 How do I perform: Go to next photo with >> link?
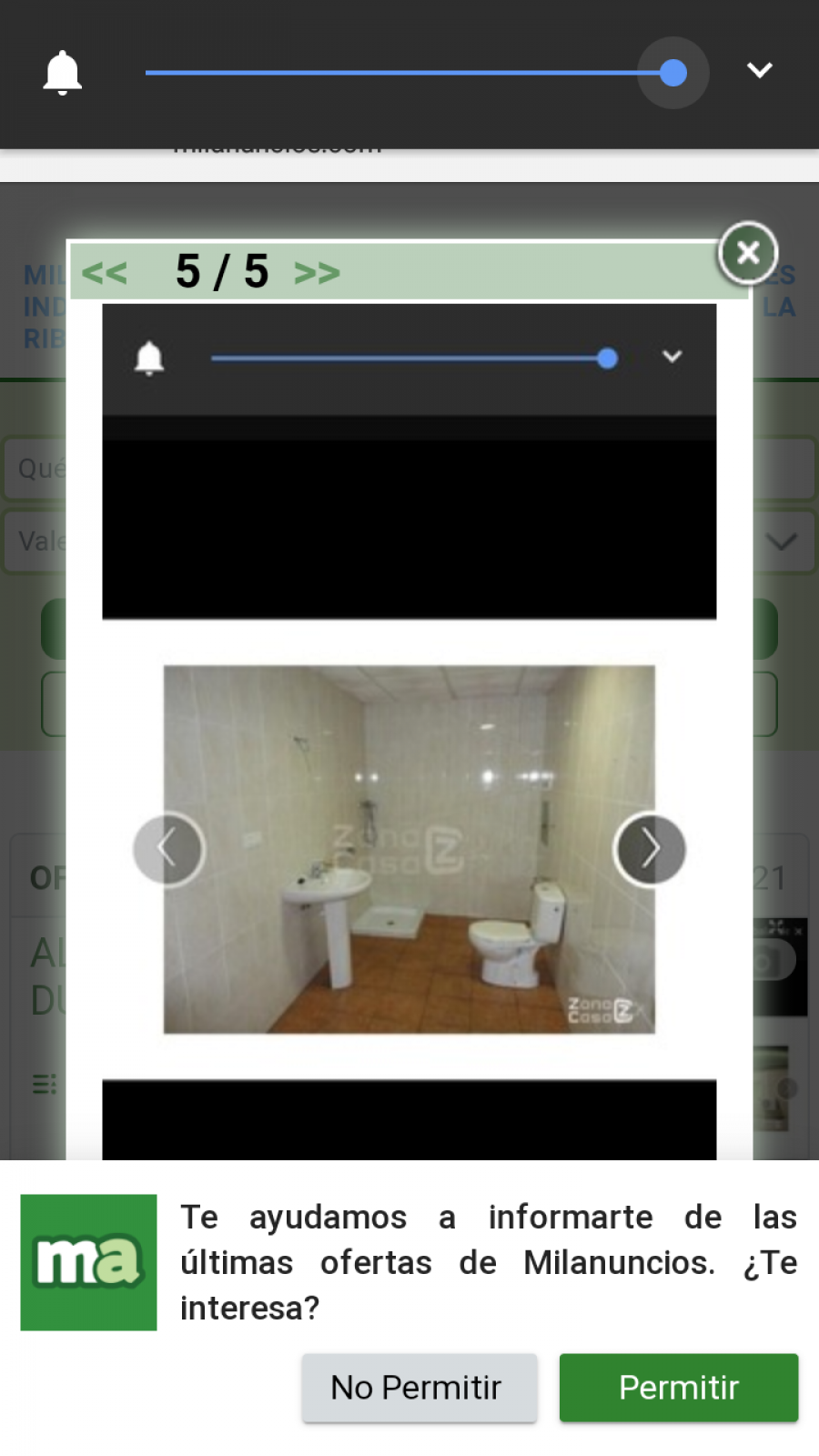tap(317, 272)
